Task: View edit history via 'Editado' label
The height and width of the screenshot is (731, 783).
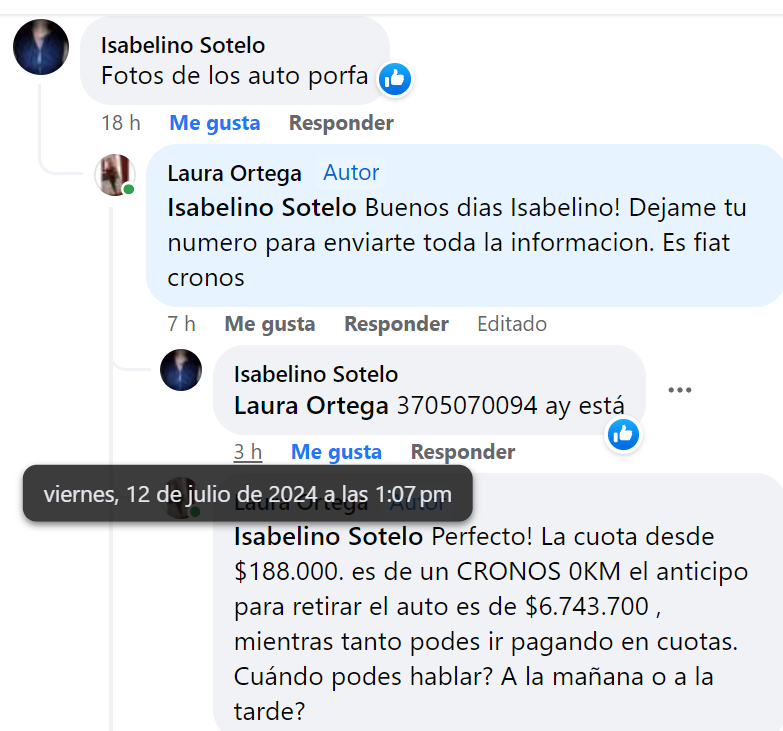Action: coord(512,324)
